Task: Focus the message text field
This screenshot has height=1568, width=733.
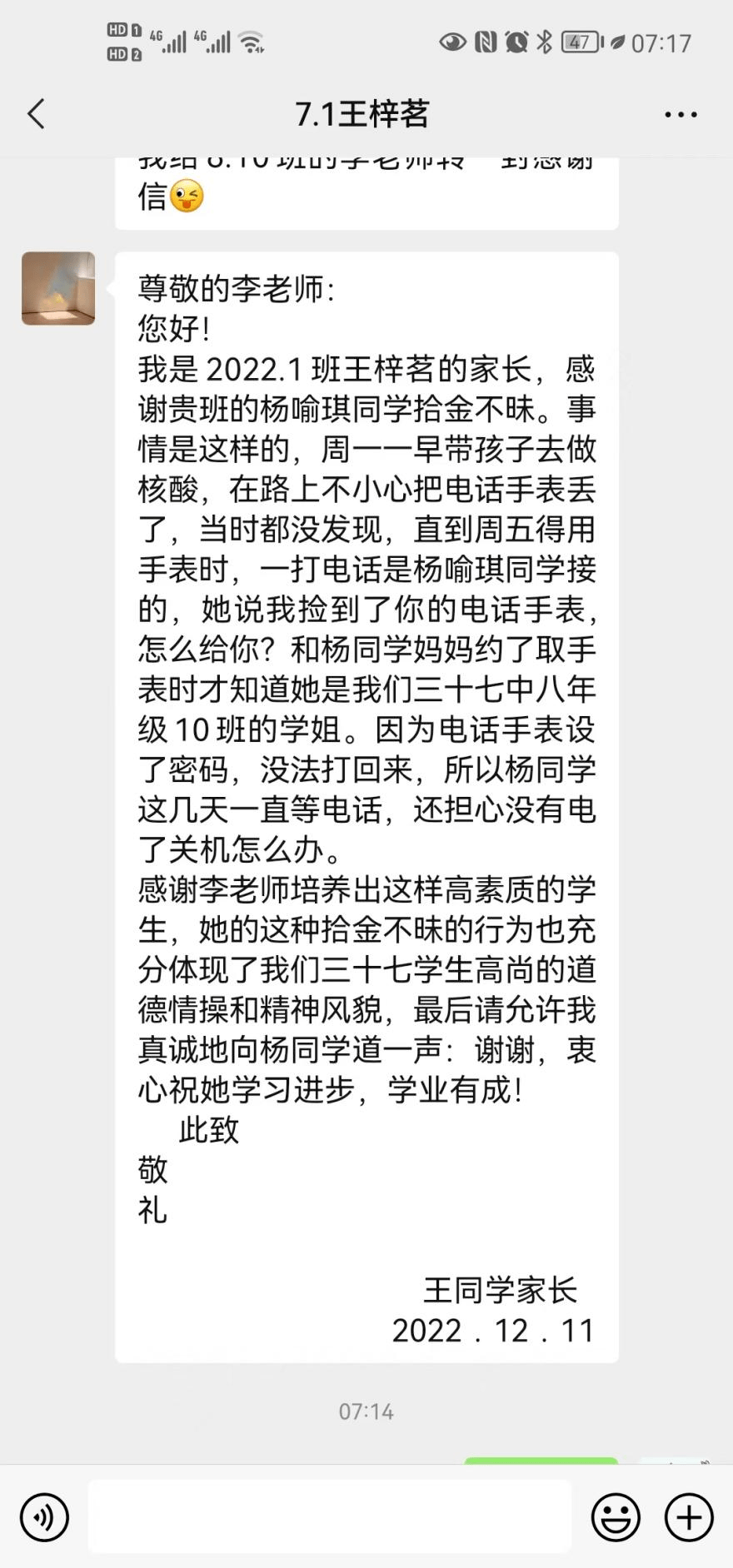Action: (x=330, y=1516)
